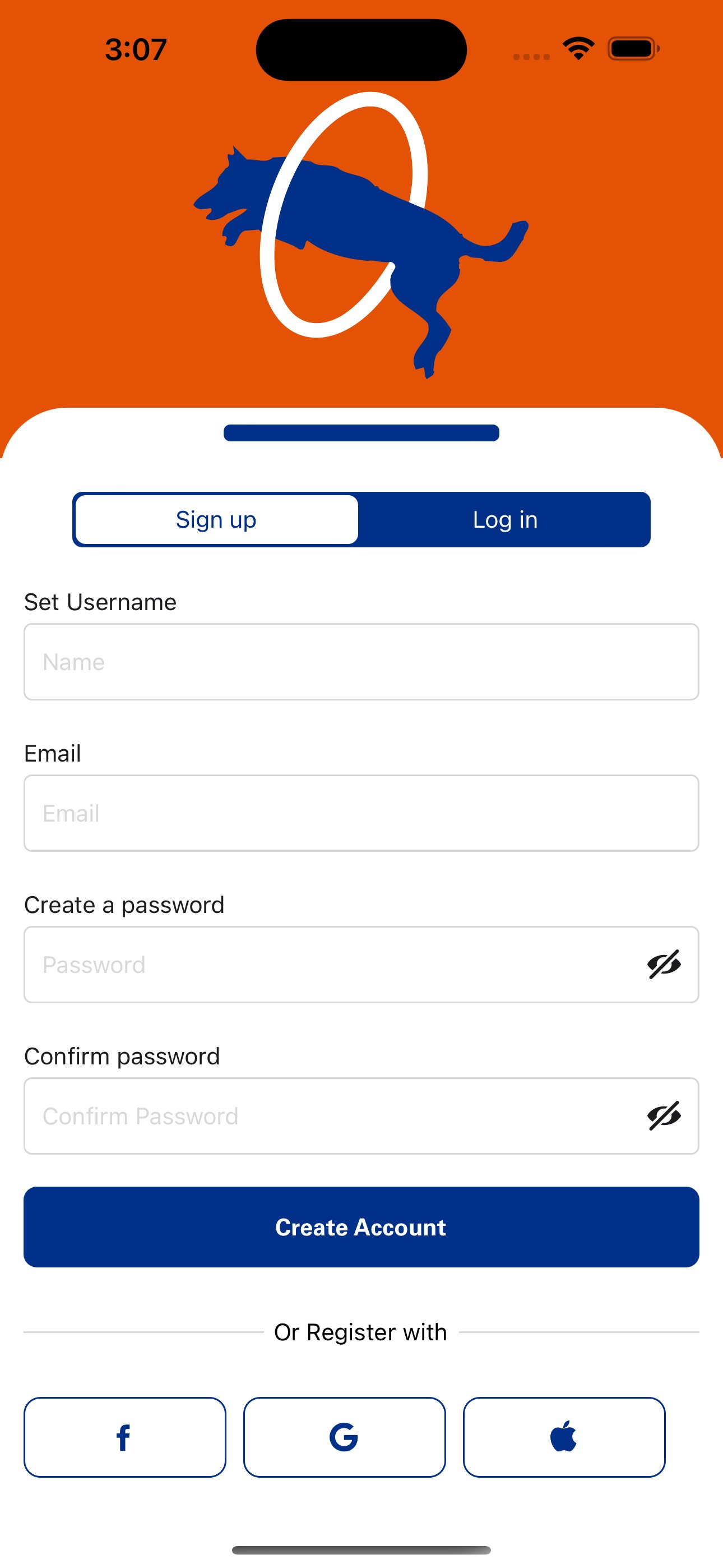723x1568 pixels.
Task: Register using the Apple icon
Action: tap(564, 1437)
